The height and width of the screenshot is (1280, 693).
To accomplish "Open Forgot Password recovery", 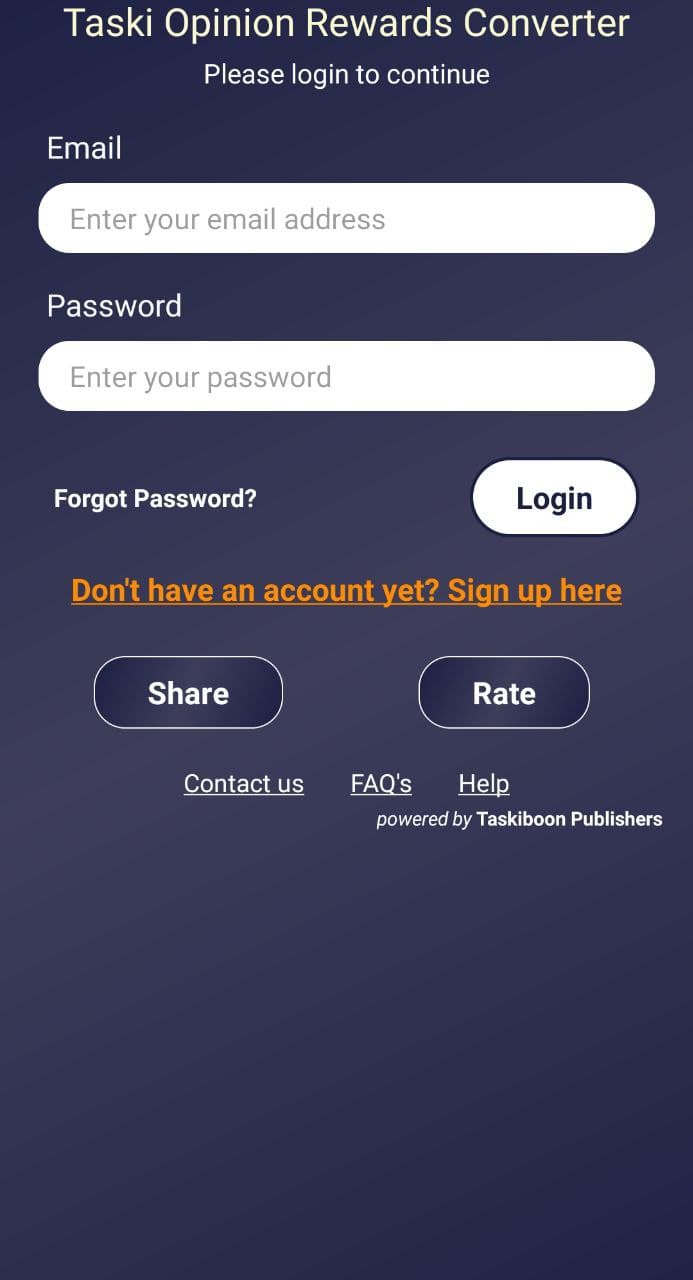I will tap(155, 498).
